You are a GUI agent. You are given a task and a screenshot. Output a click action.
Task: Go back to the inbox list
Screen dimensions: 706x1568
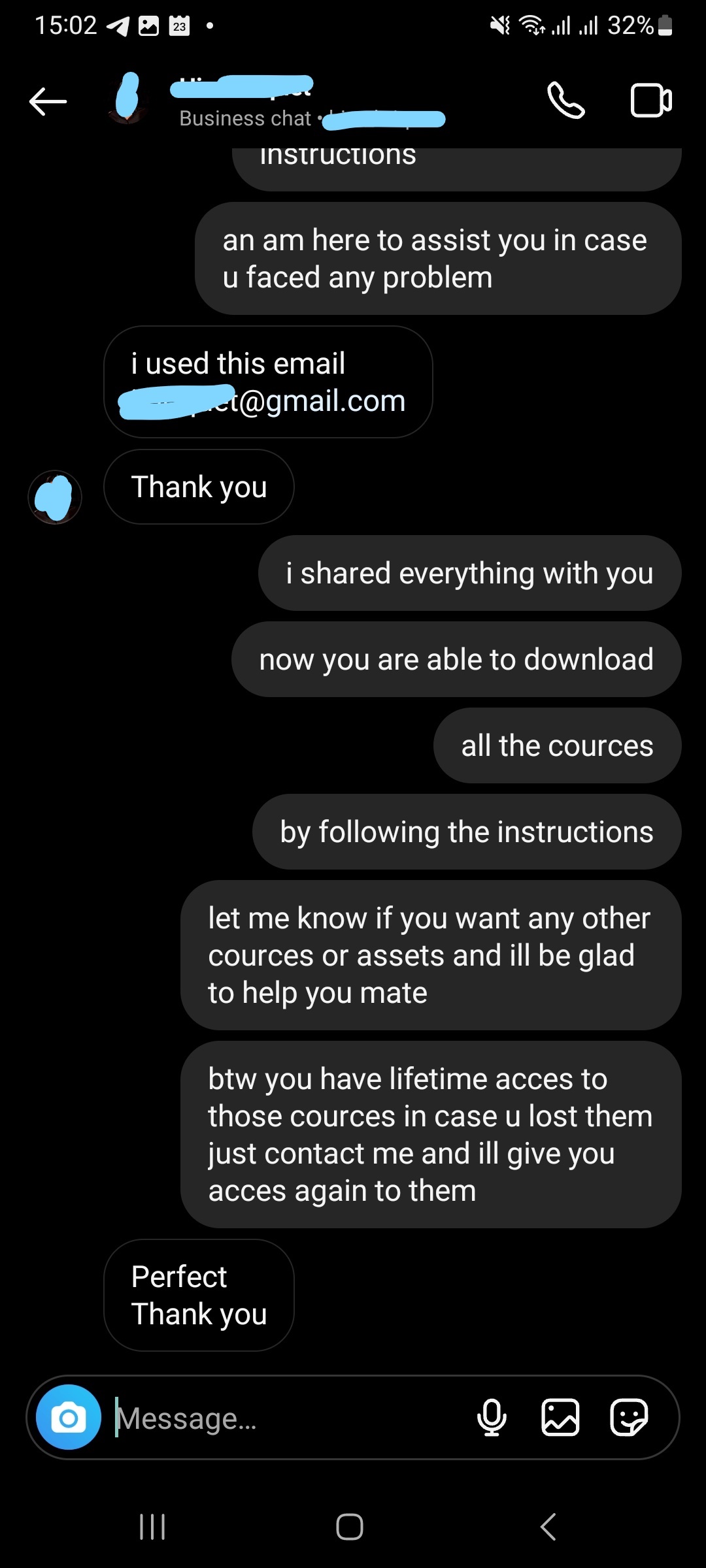coord(48,102)
